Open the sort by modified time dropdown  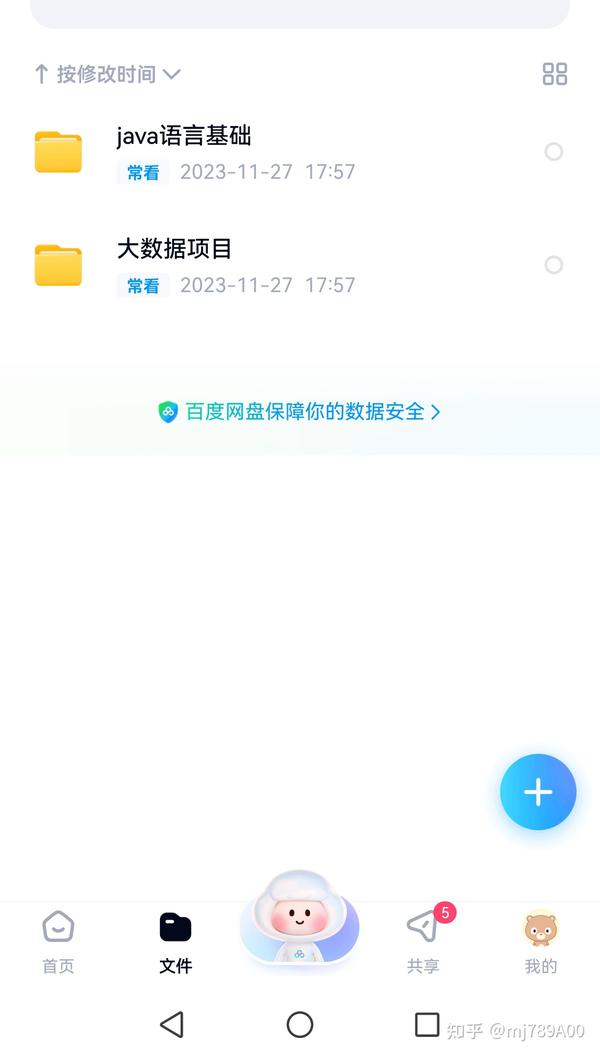[107, 74]
